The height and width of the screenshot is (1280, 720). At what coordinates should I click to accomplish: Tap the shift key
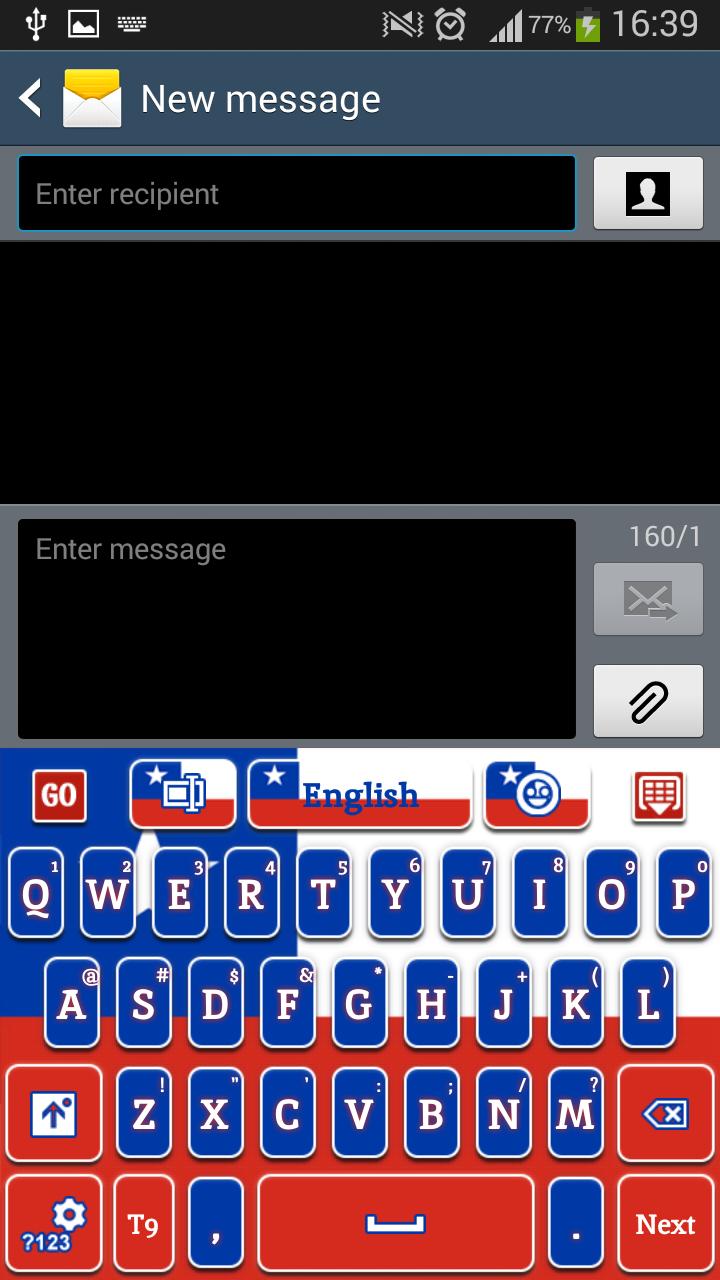(54, 1113)
